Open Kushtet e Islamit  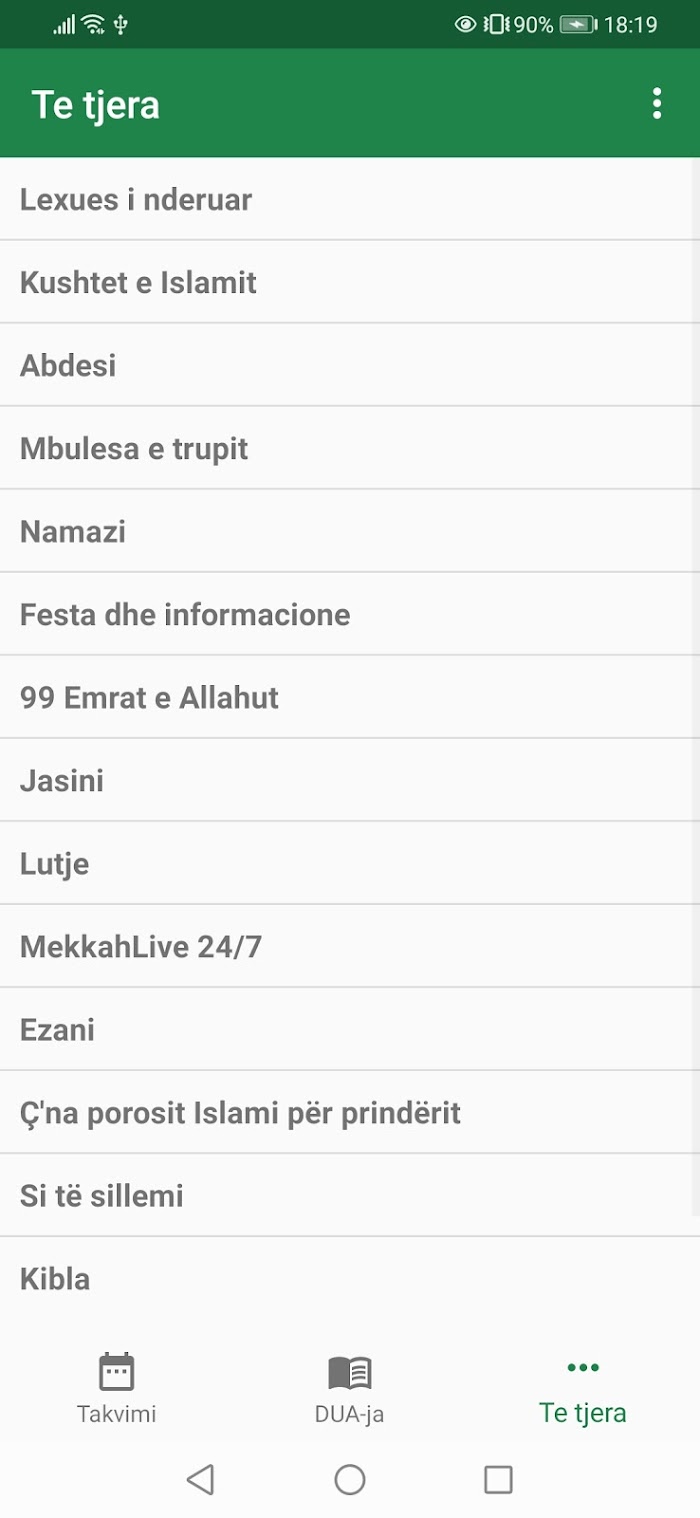click(350, 282)
